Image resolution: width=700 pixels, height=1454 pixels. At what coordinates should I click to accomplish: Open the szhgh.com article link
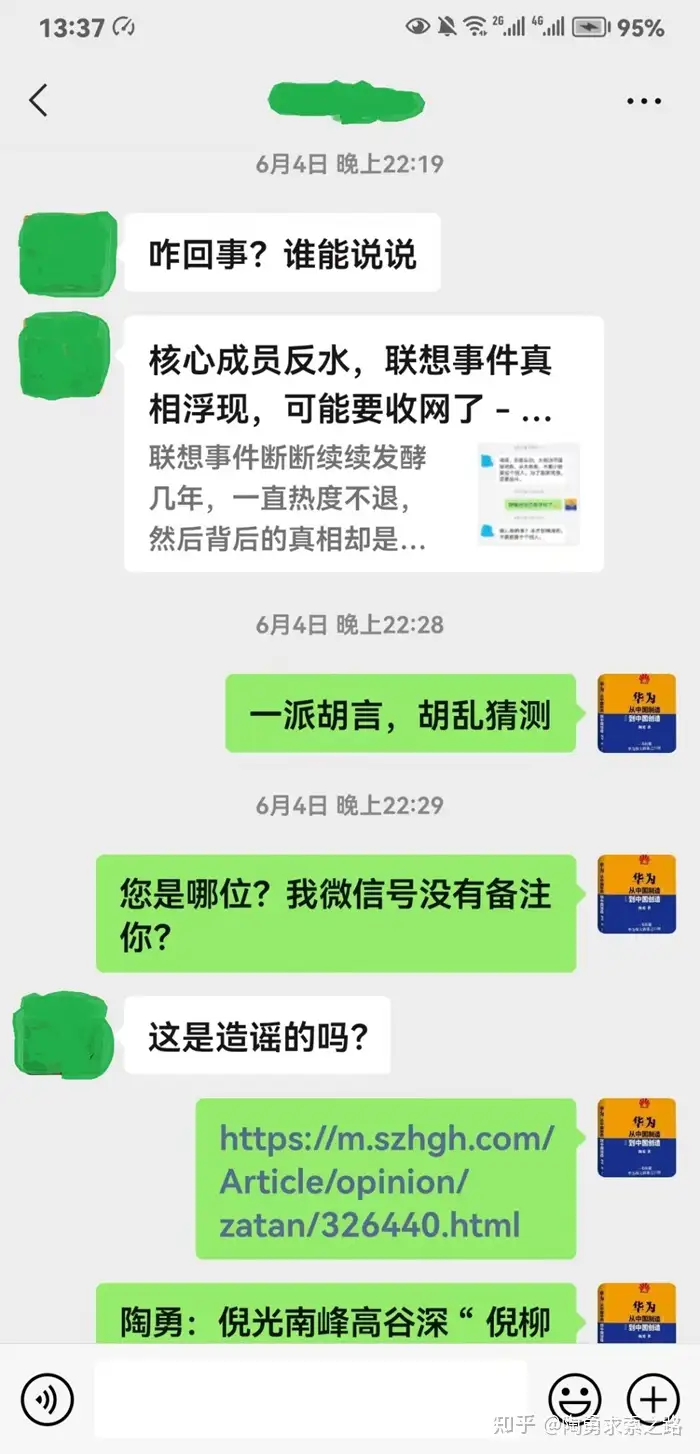[385, 1180]
